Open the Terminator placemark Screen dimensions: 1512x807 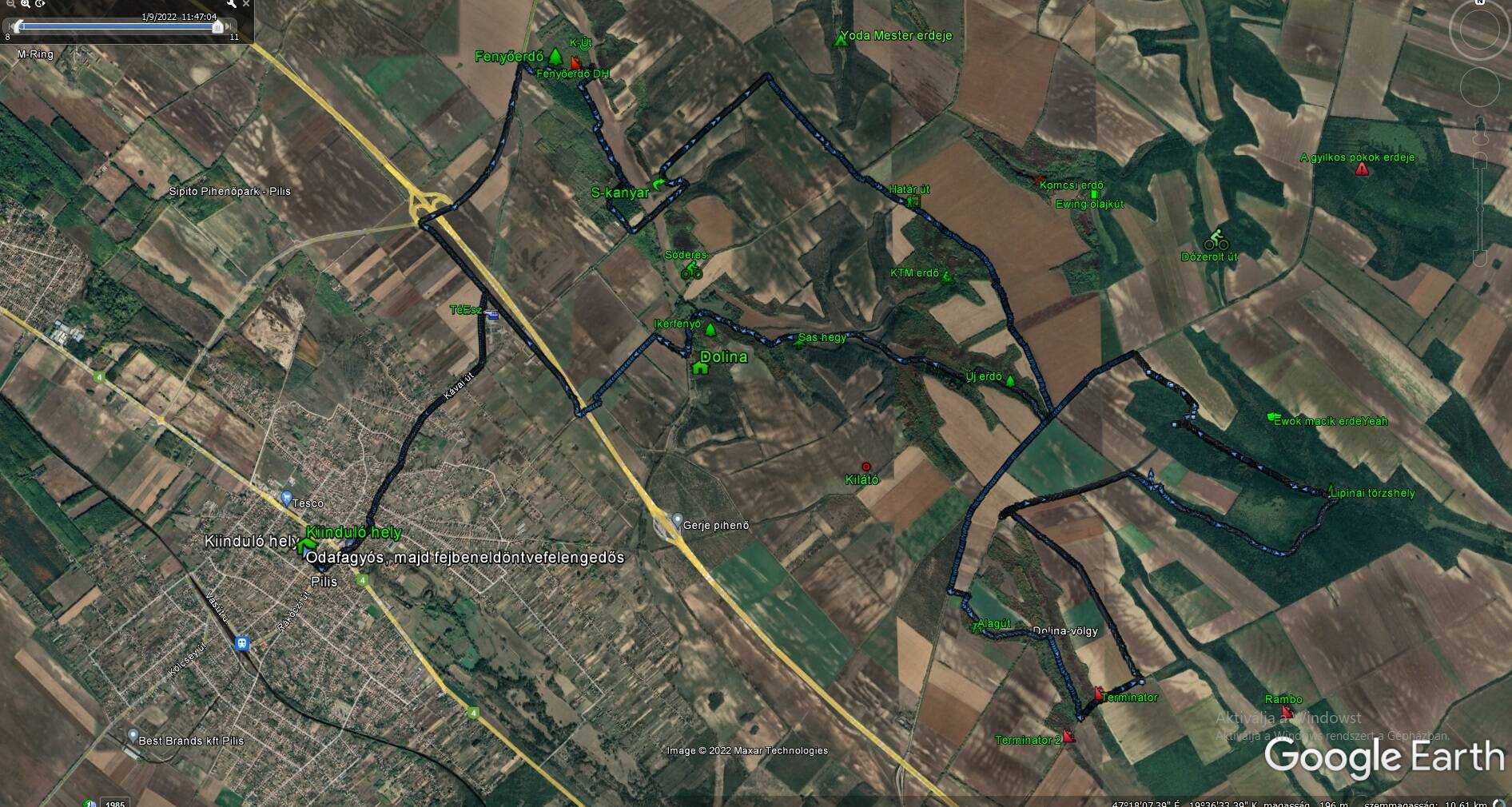point(1098,694)
